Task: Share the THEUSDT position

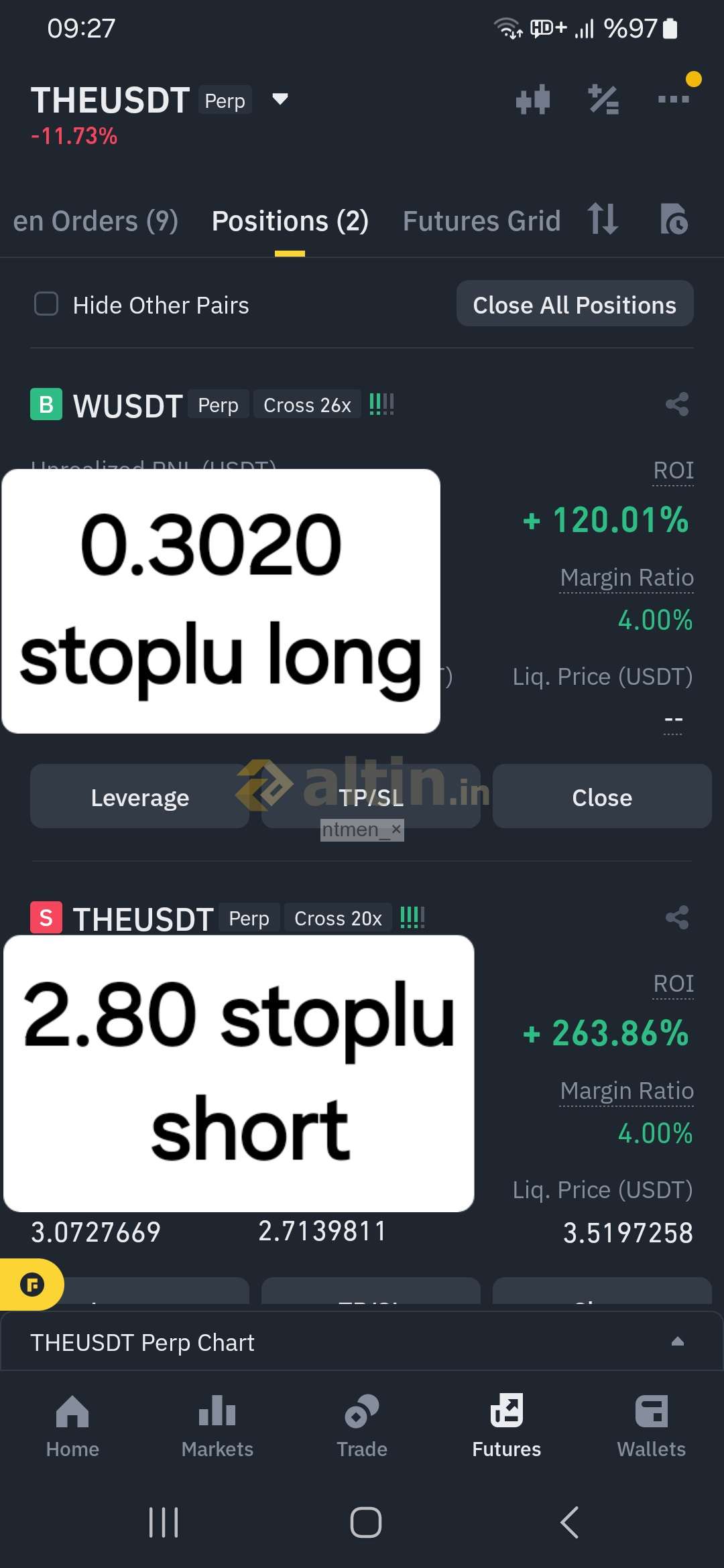Action: (x=677, y=917)
